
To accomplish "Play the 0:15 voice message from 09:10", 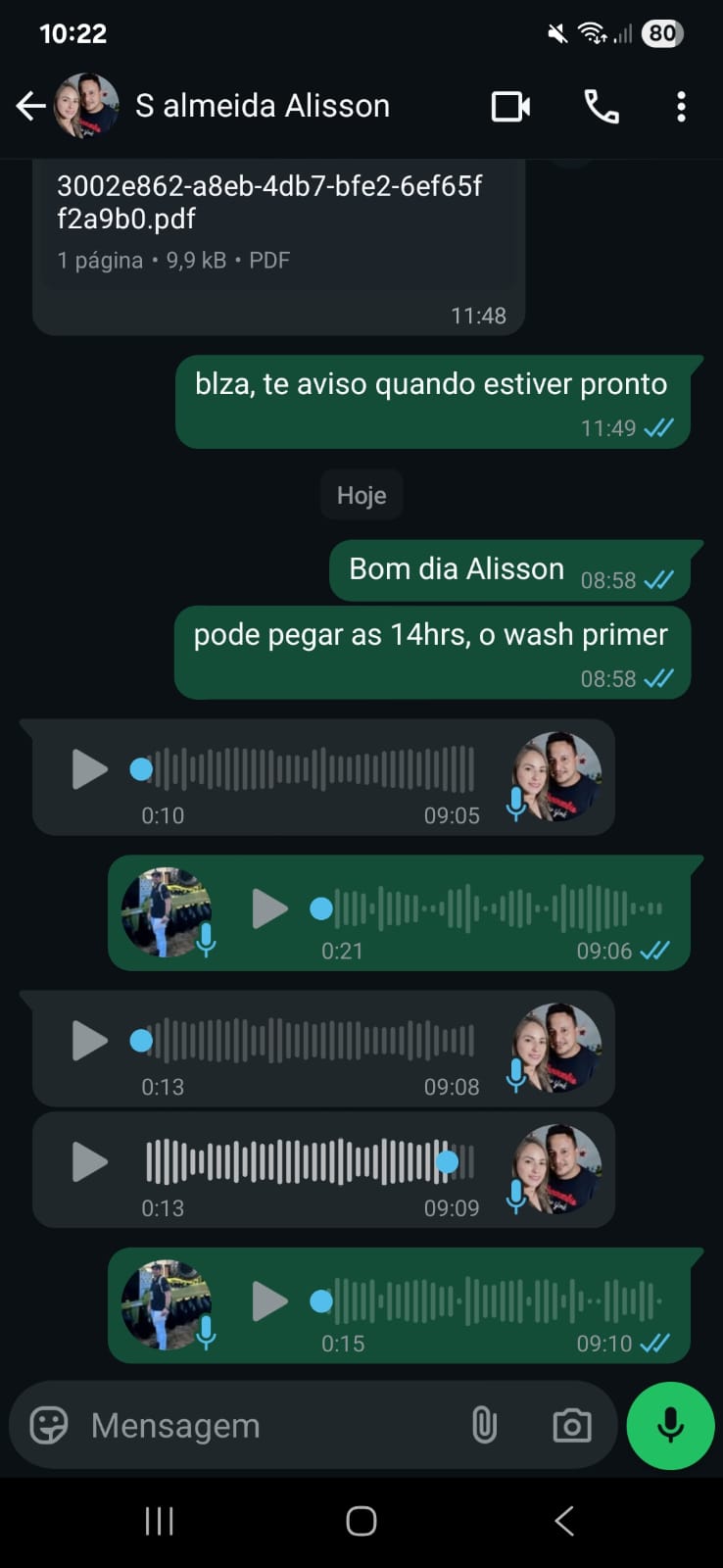I will pyautogui.click(x=269, y=1301).
